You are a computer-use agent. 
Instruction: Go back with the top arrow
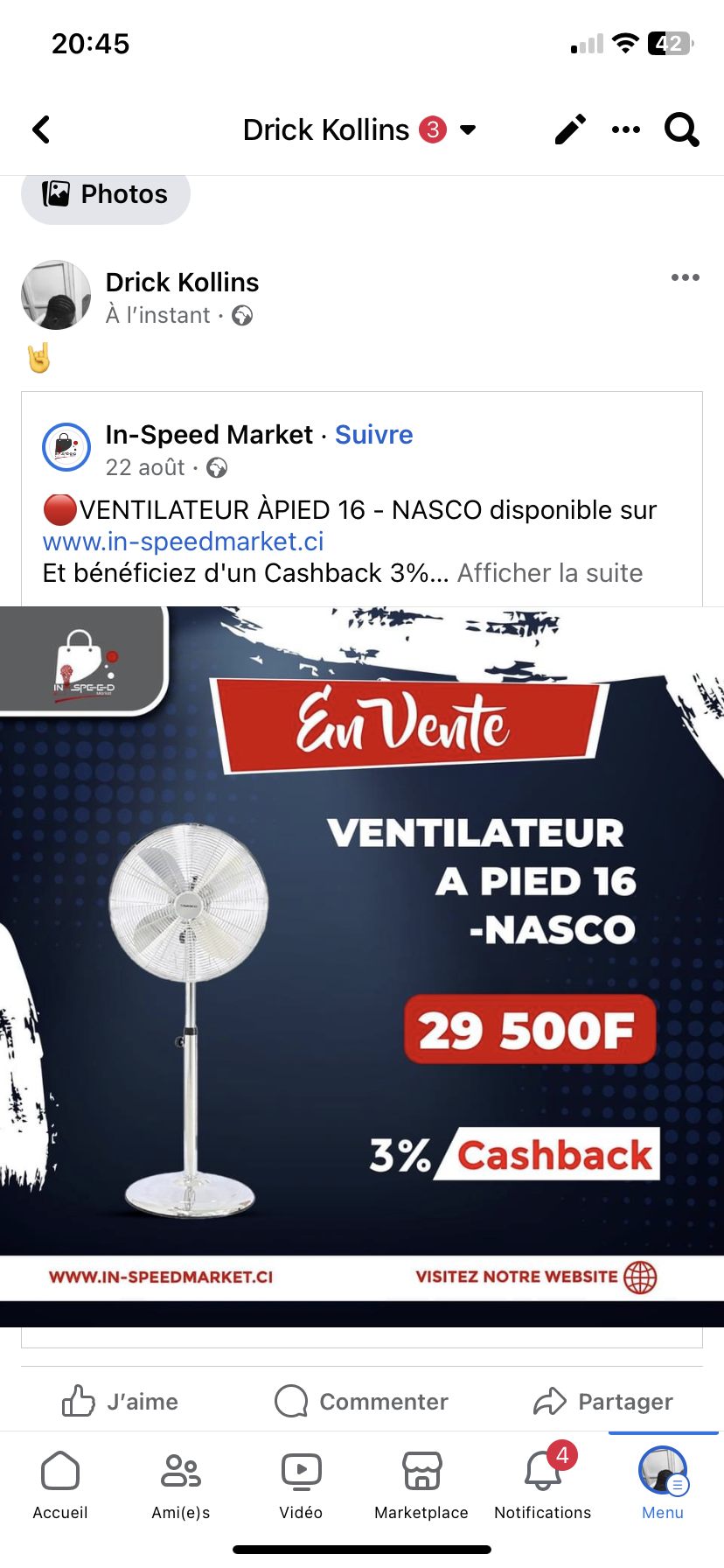(x=41, y=129)
